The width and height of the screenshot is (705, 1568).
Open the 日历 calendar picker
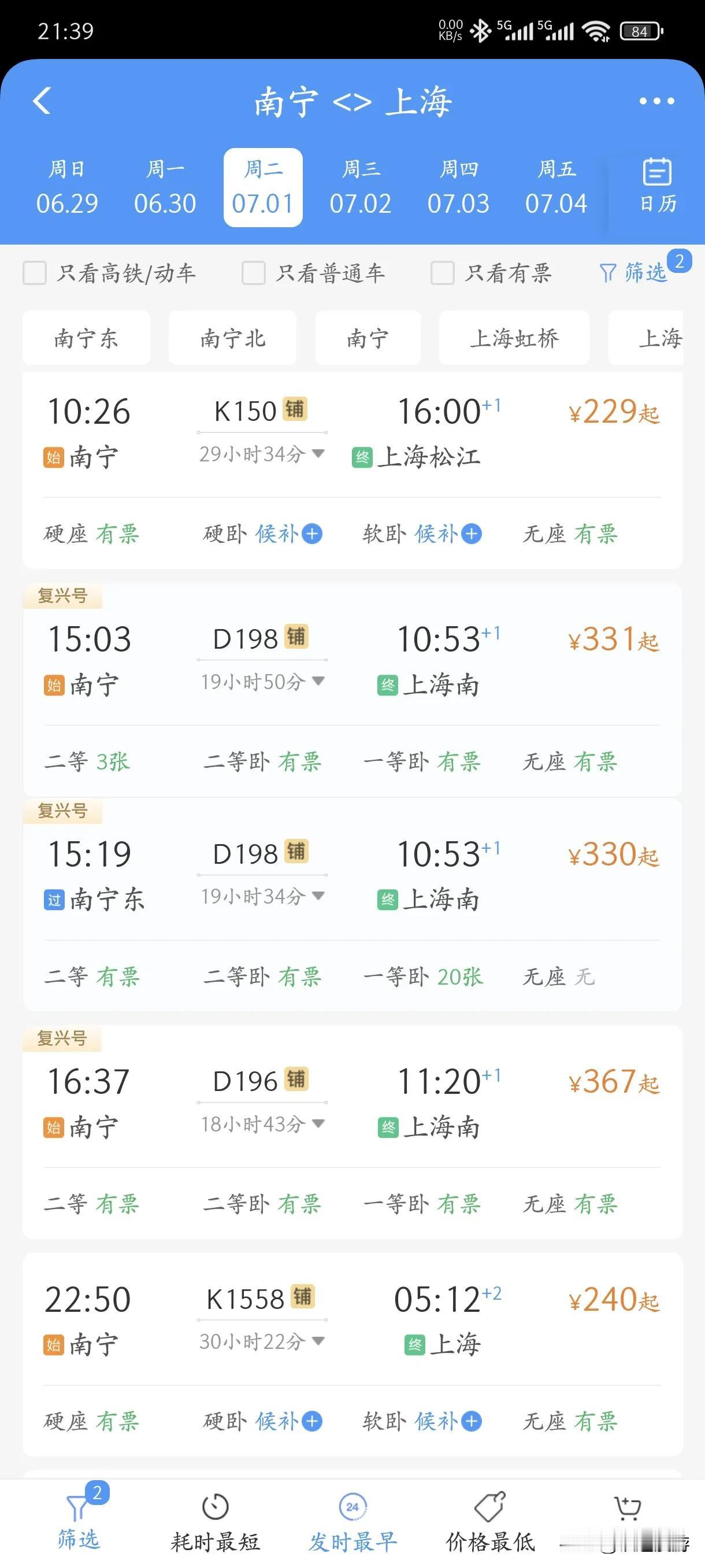tap(658, 186)
